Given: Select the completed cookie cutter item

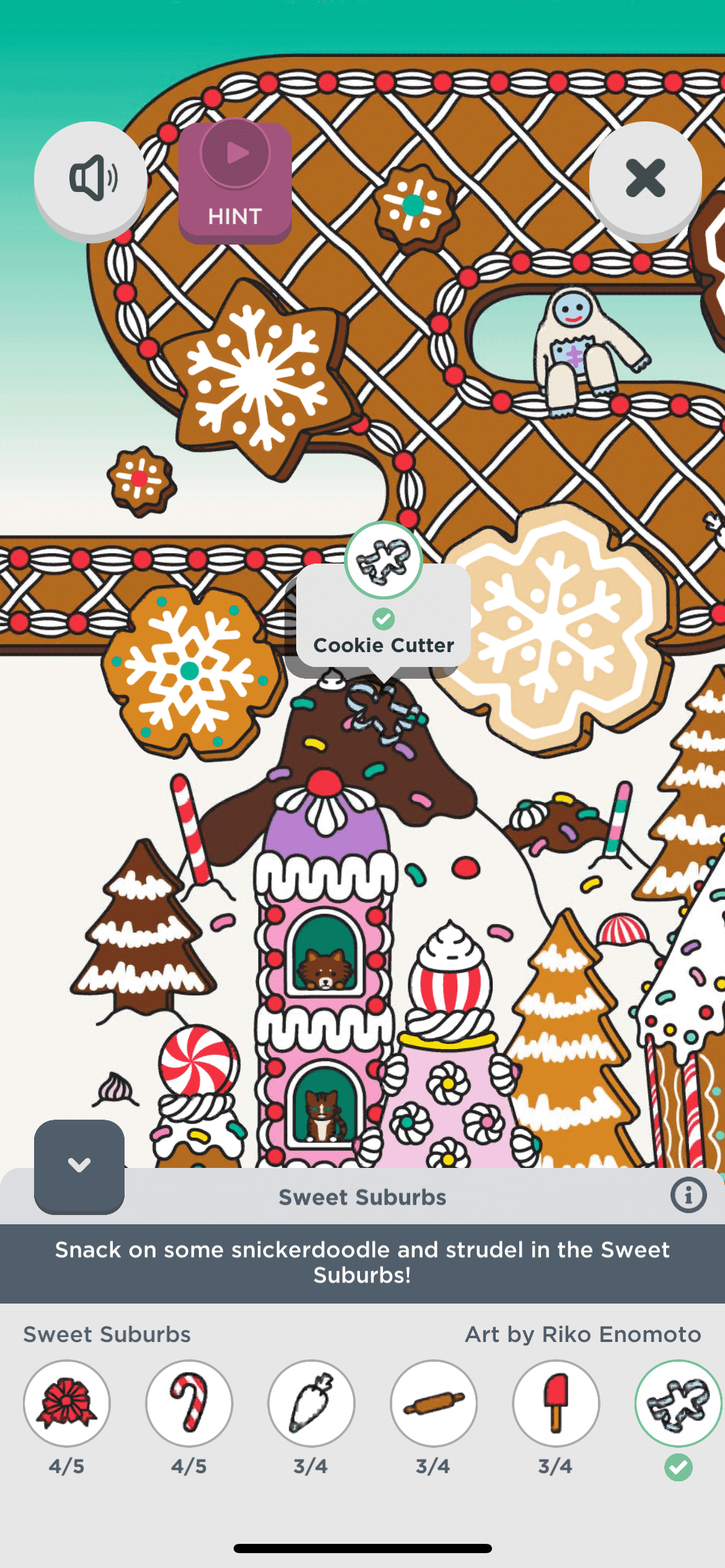Looking at the screenshot, I should [678, 1402].
